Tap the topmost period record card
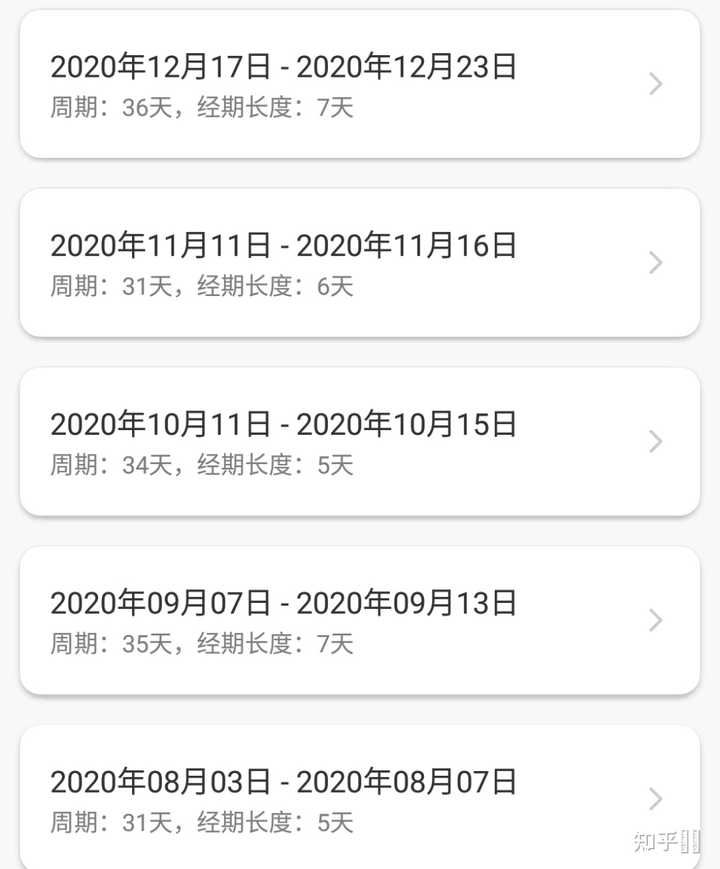720x869 pixels. coord(360,84)
